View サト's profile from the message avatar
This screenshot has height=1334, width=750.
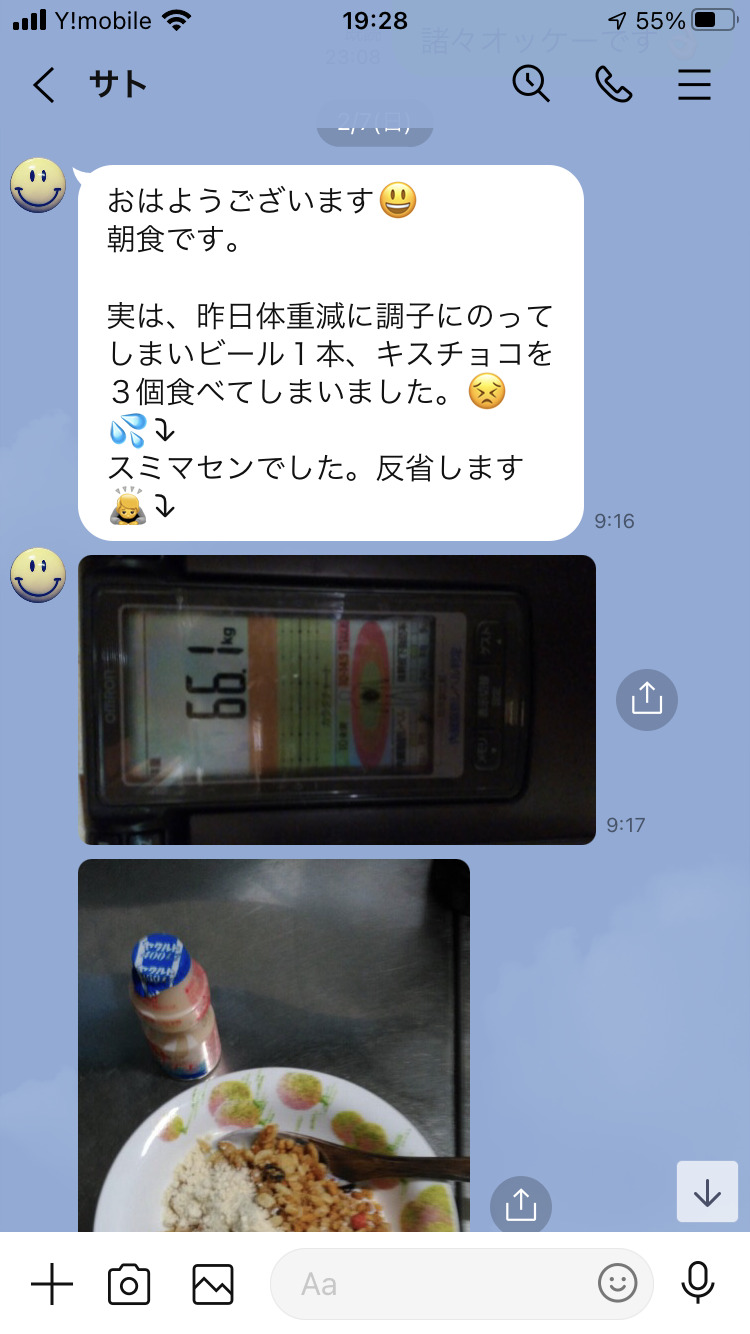[x=38, y=185]
